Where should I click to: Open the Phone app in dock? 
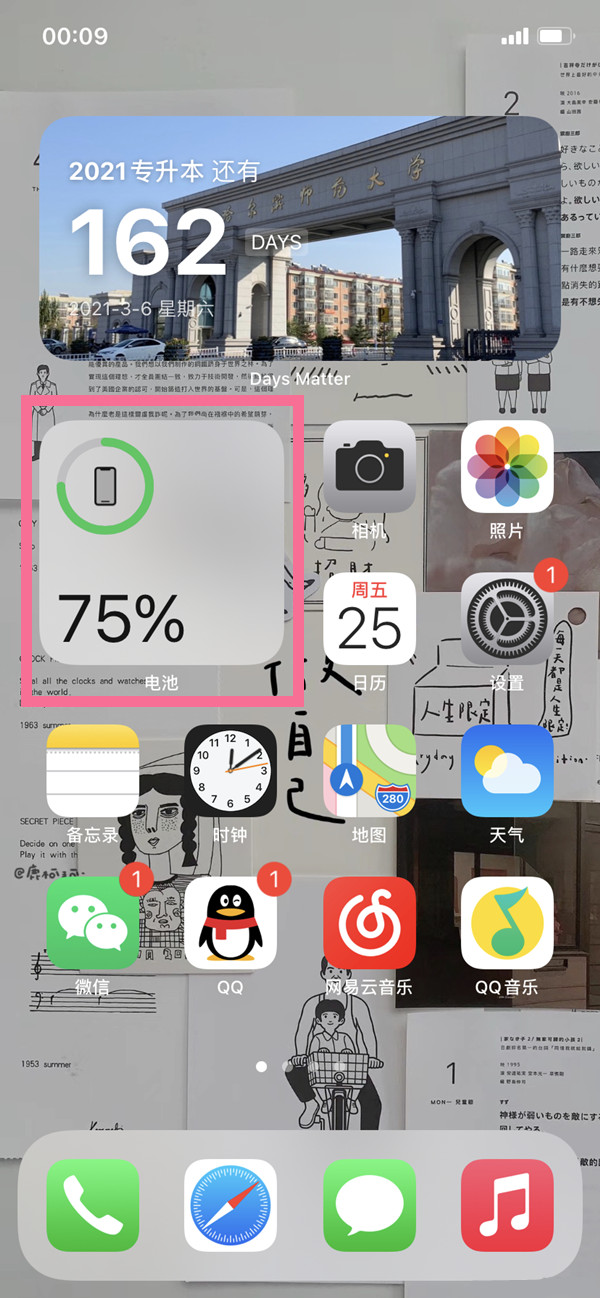pos(93,1205)
